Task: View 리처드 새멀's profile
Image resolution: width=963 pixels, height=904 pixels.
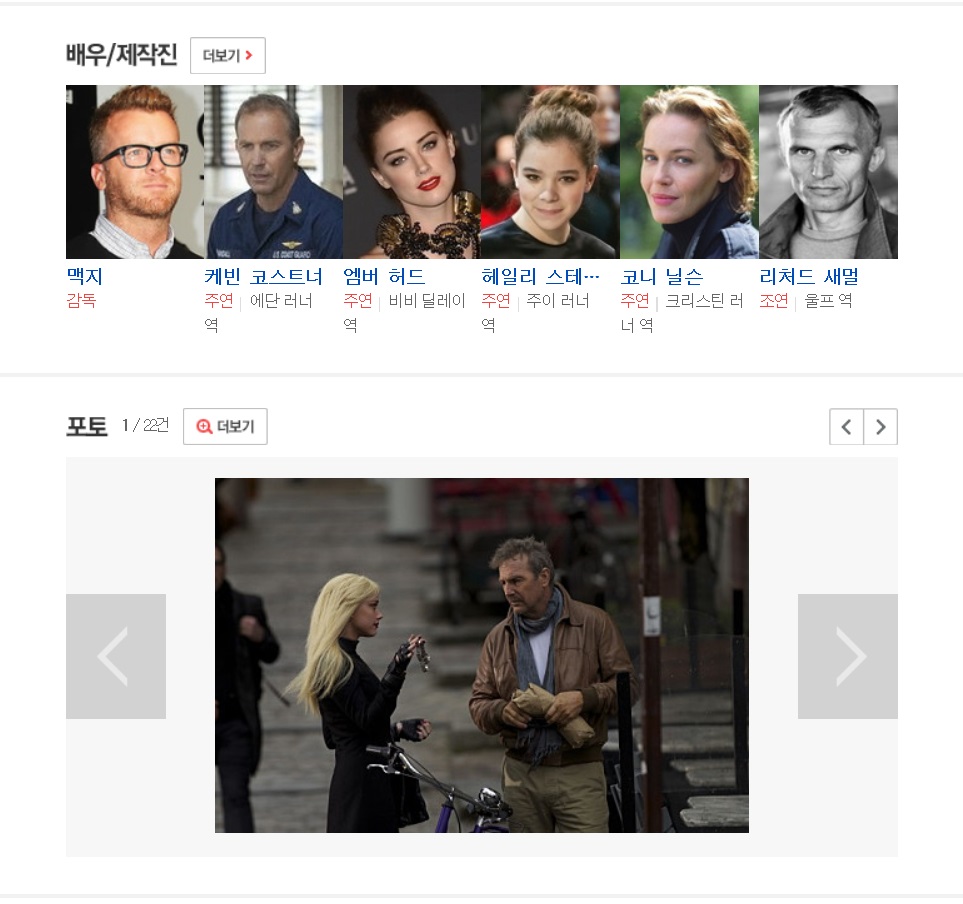Action: [828, 172]
